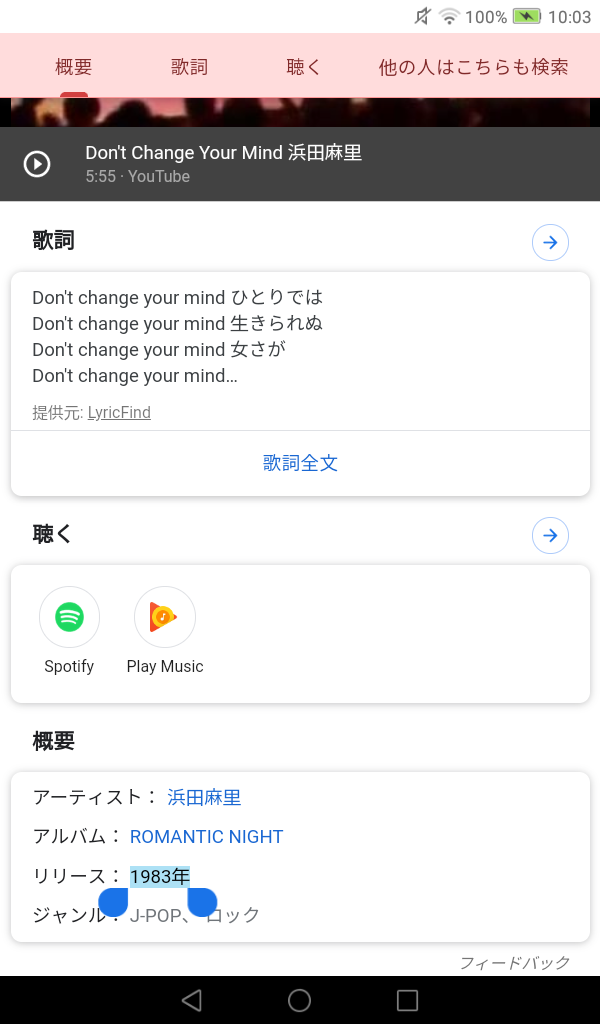Return to the home screen

pyautogui.click(x=299, y=1000)
